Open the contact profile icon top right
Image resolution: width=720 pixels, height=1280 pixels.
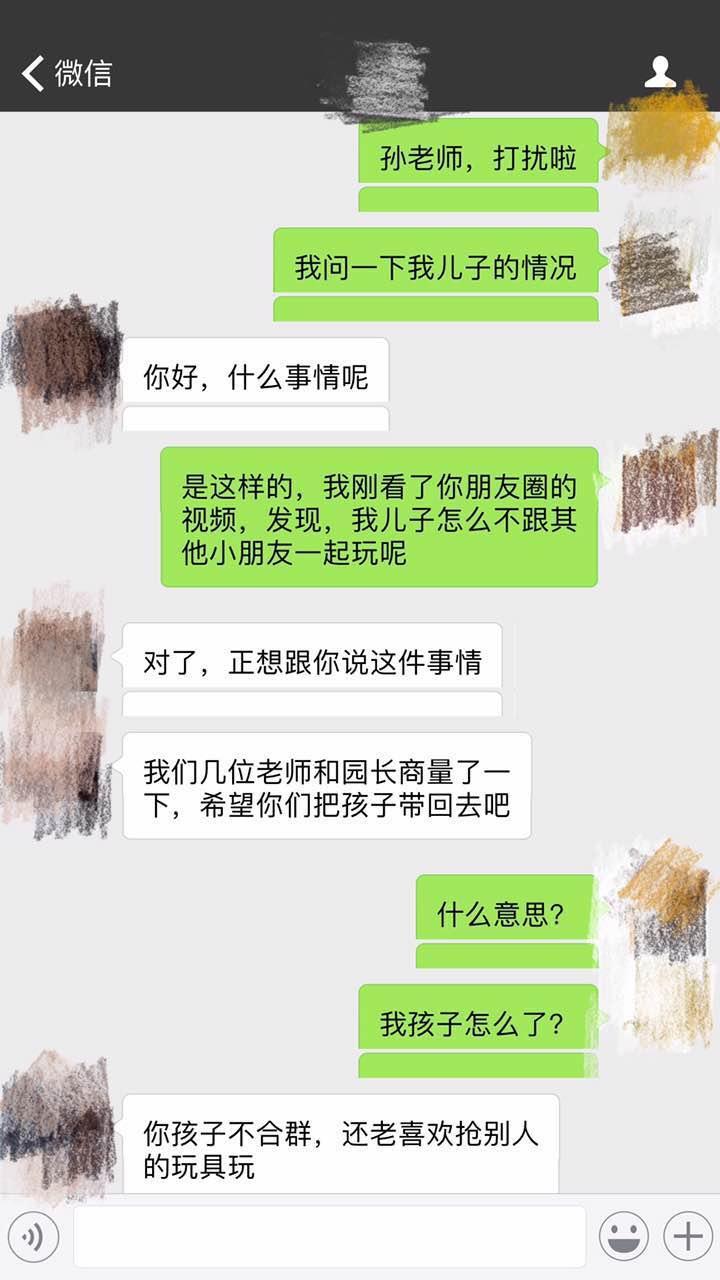pos(660,70)
